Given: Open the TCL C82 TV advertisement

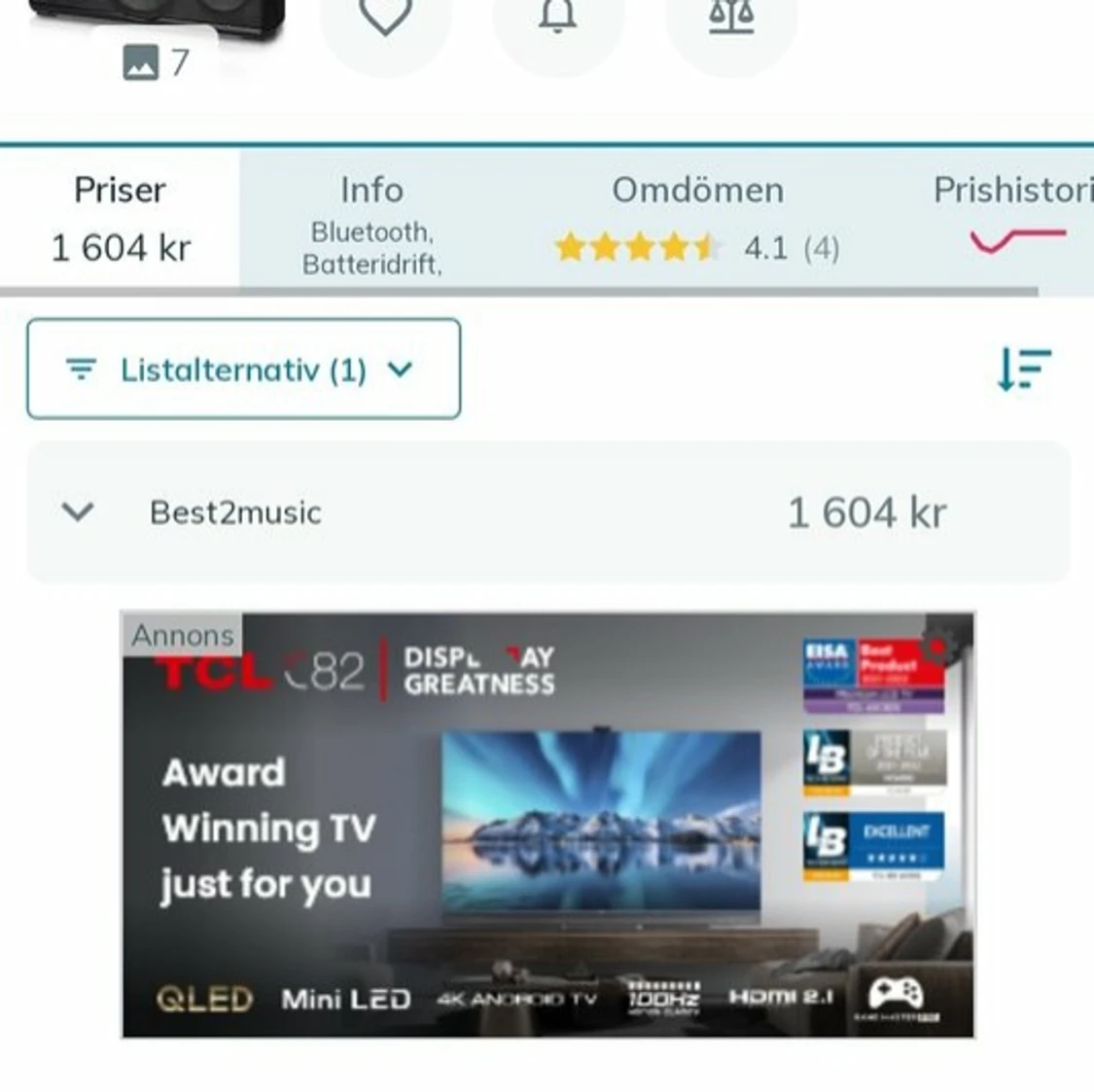Looking at the screenshot, I should pyautogui.click(x=547, y=825).
